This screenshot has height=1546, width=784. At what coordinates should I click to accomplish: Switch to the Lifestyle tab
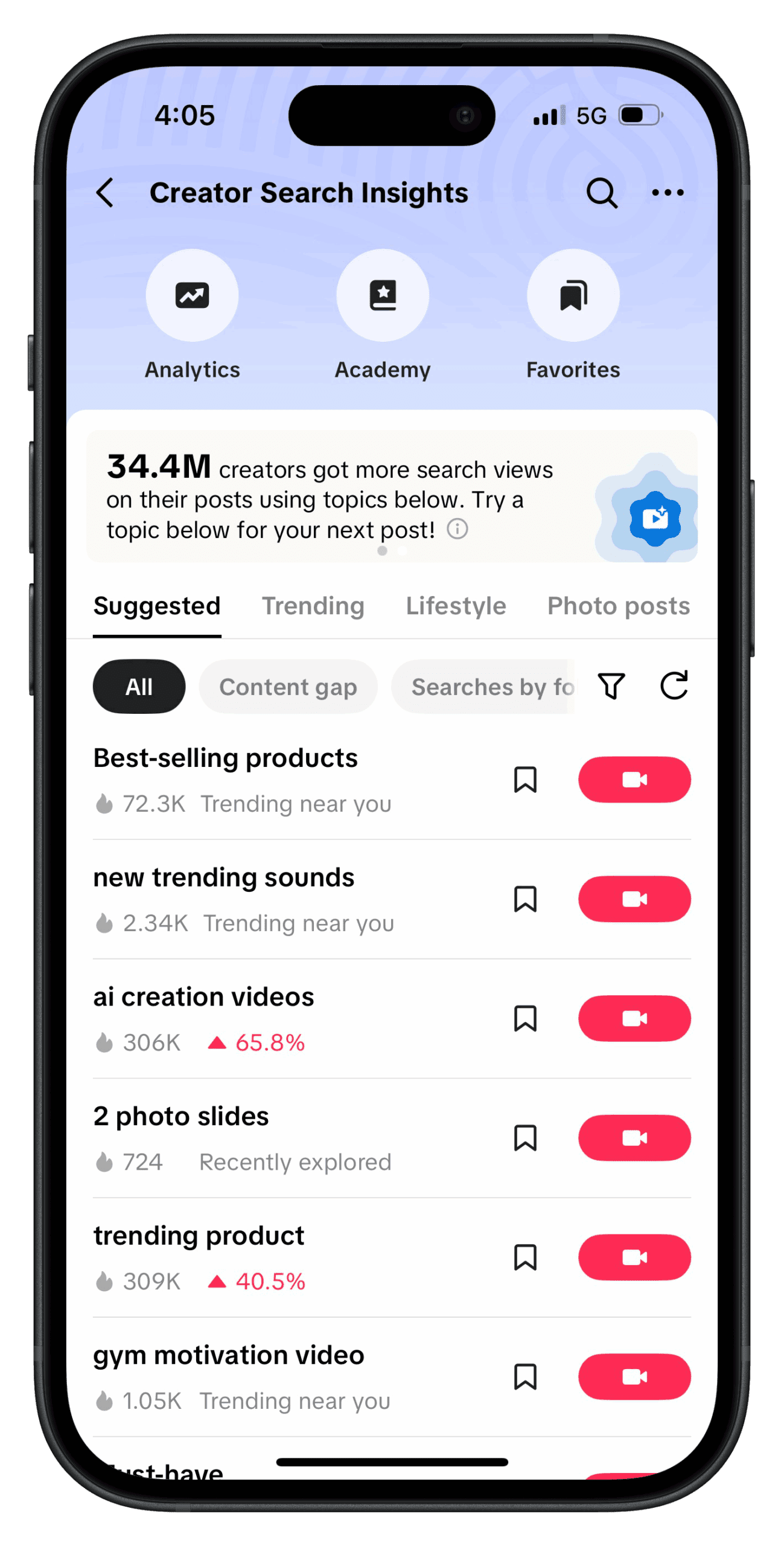(x=456, y=606)
